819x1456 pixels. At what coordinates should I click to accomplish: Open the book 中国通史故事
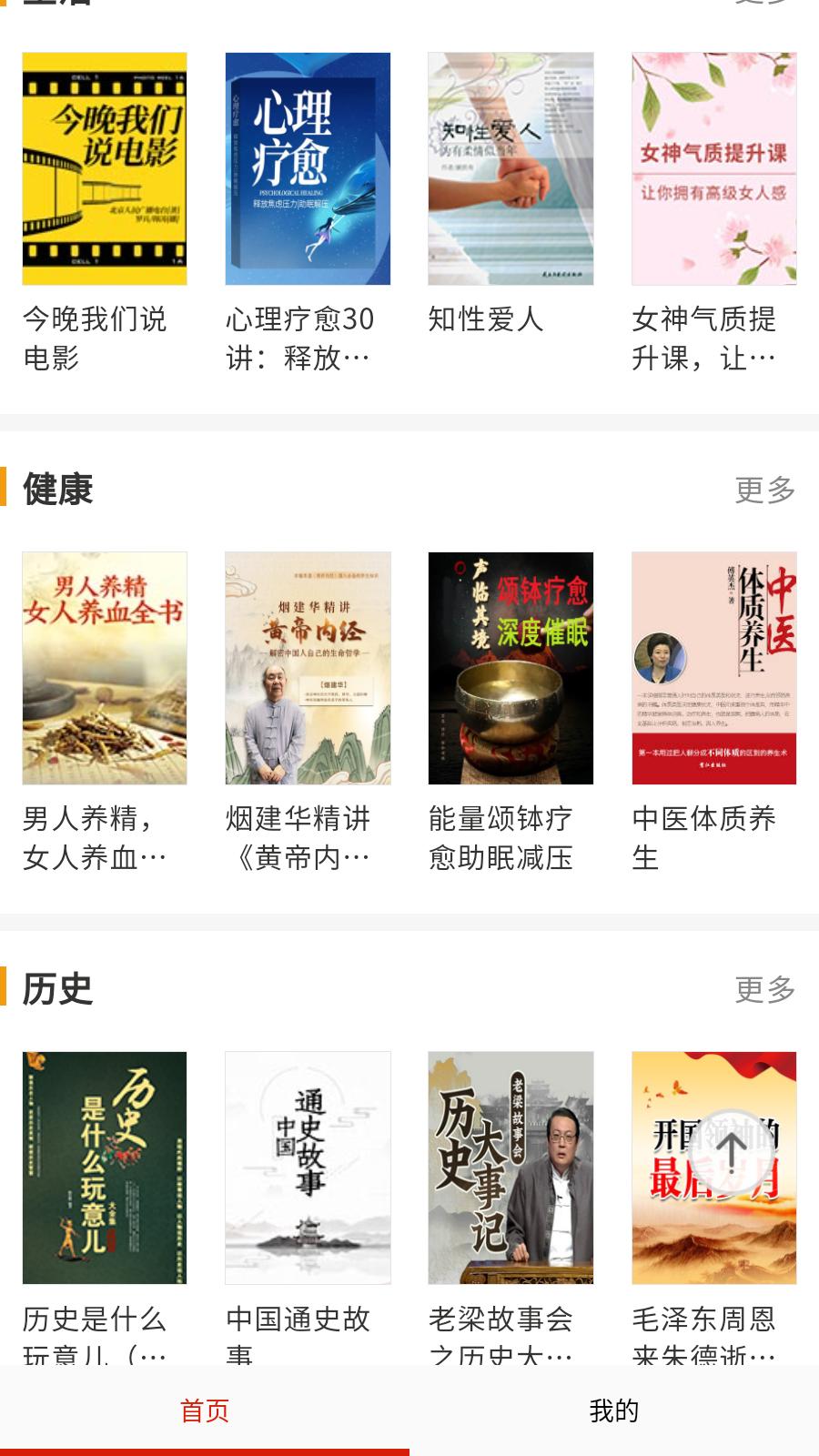[x=308, y=1168]
